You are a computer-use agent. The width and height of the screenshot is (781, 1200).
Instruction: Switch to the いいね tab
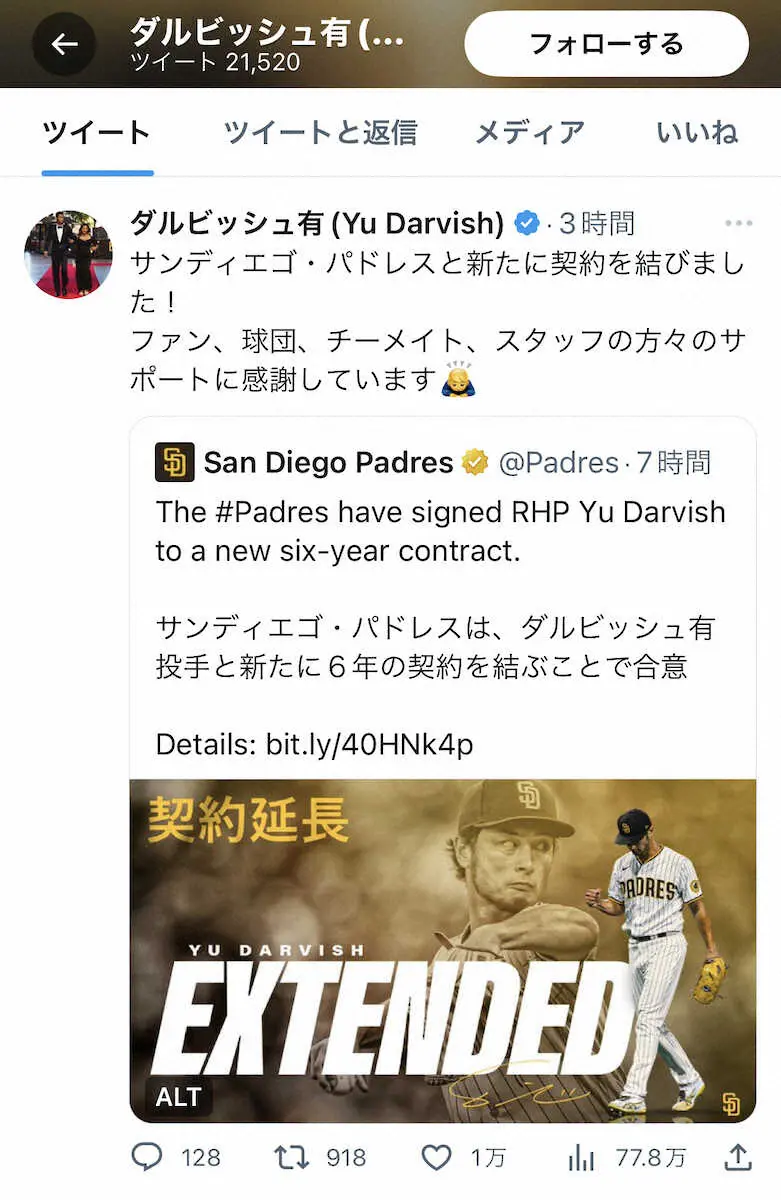tap(697, 132)
